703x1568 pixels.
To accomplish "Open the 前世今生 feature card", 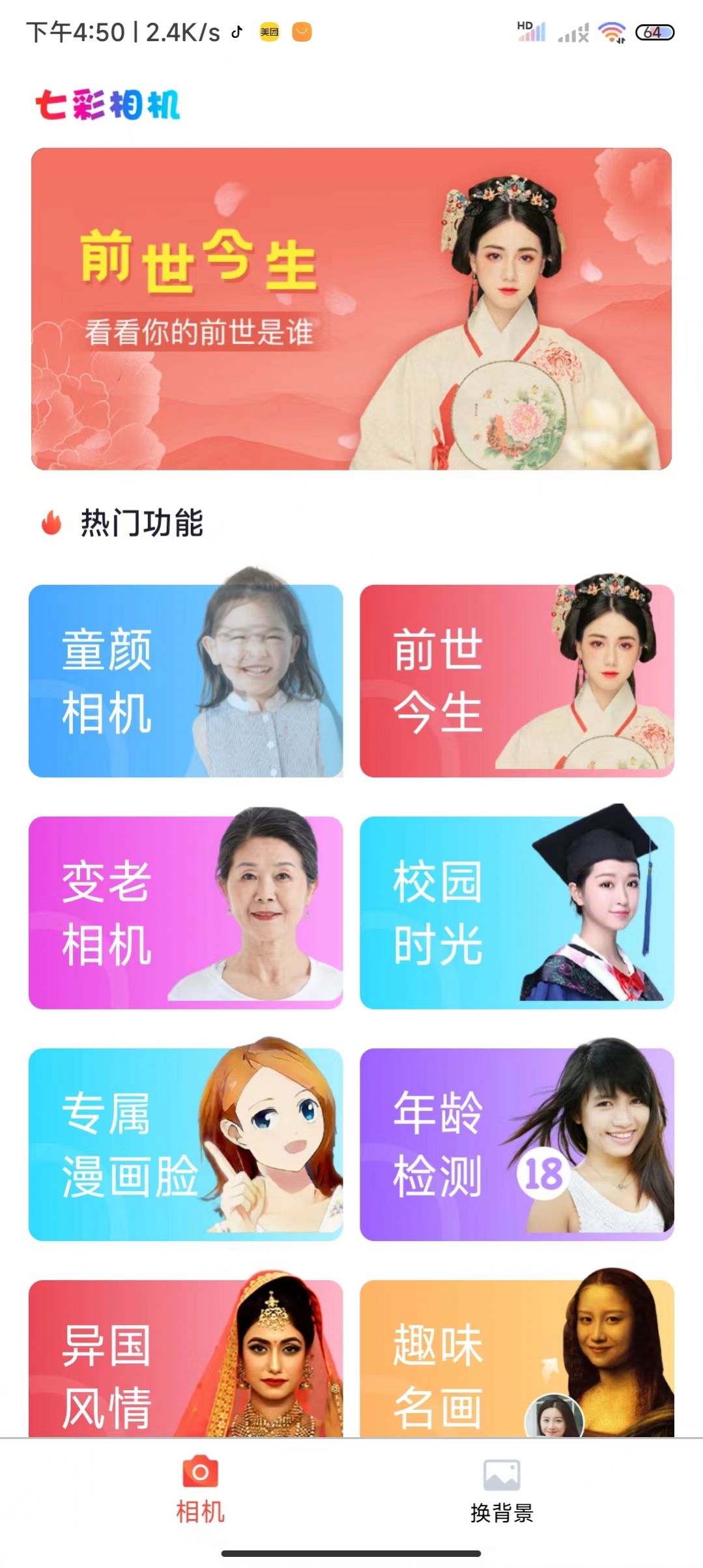I will click(x=517, y=680).
